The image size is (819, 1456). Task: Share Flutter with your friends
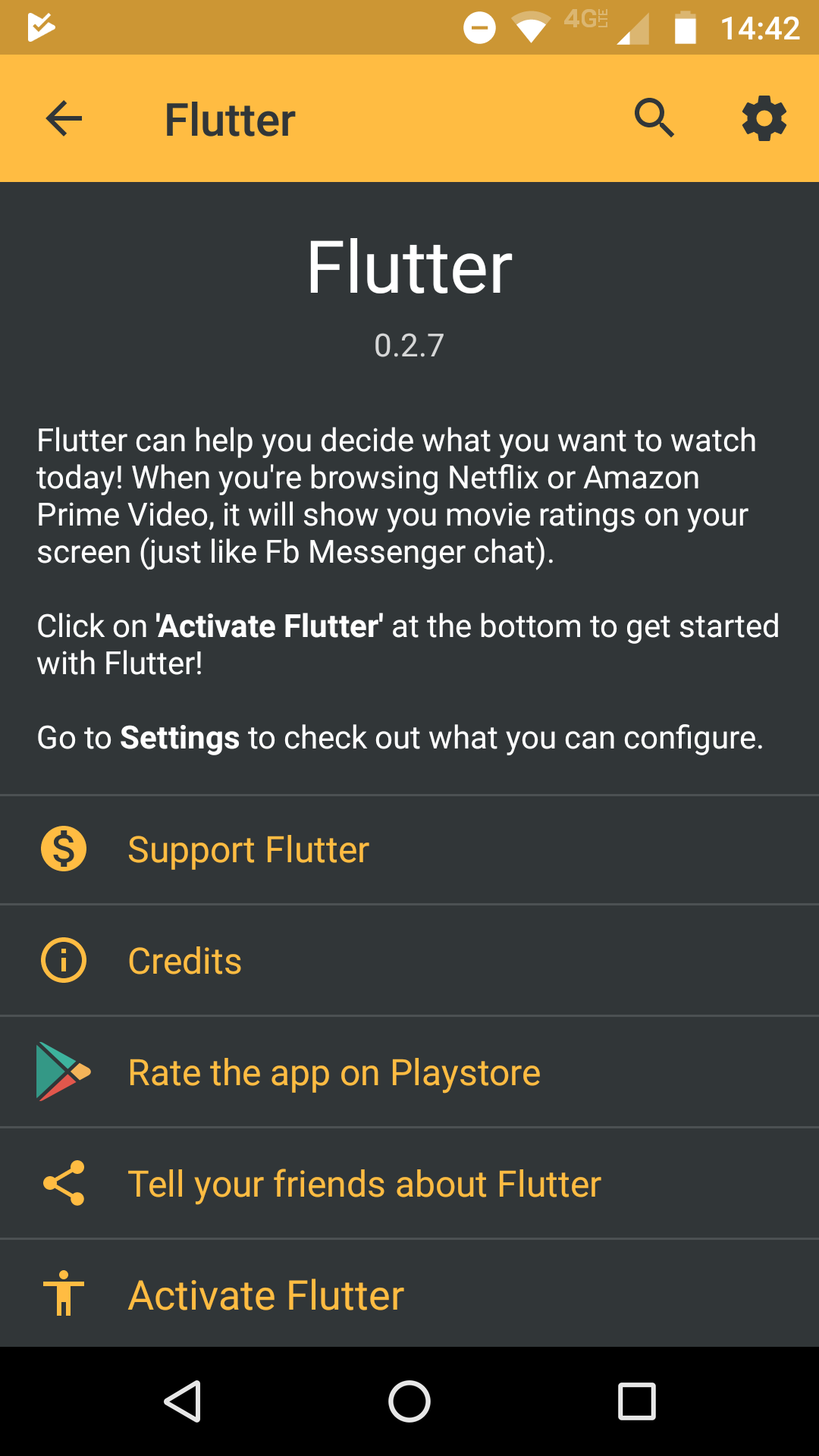coord(365,1183)
